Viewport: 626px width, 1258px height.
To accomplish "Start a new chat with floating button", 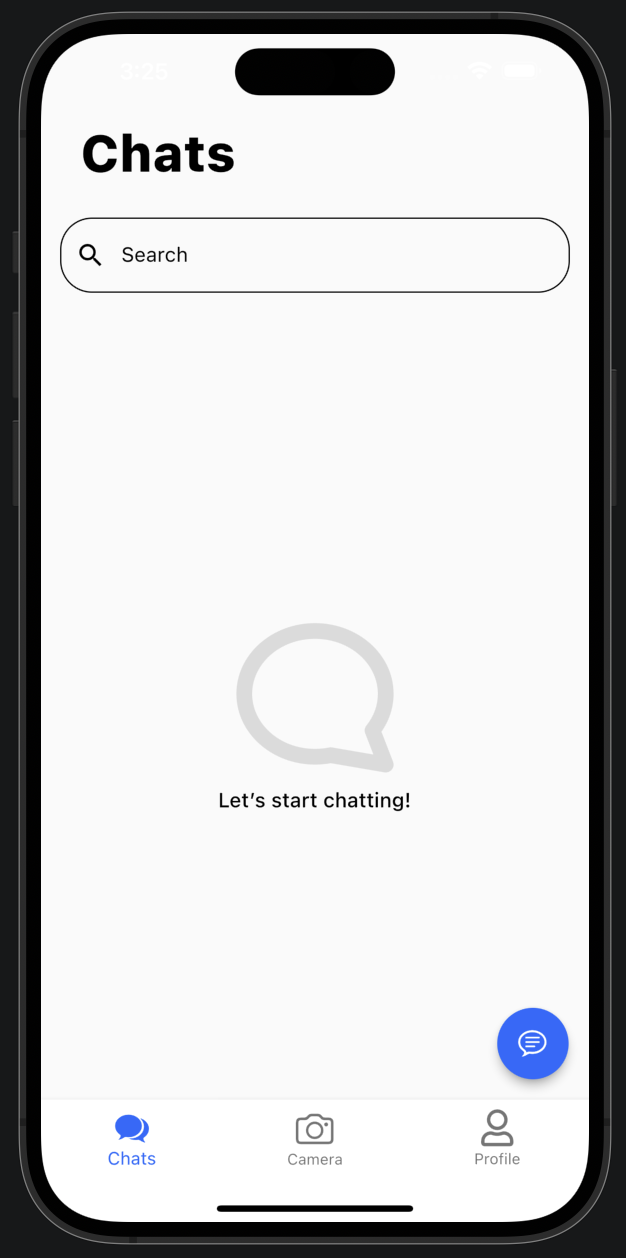I will (532, 1043).
